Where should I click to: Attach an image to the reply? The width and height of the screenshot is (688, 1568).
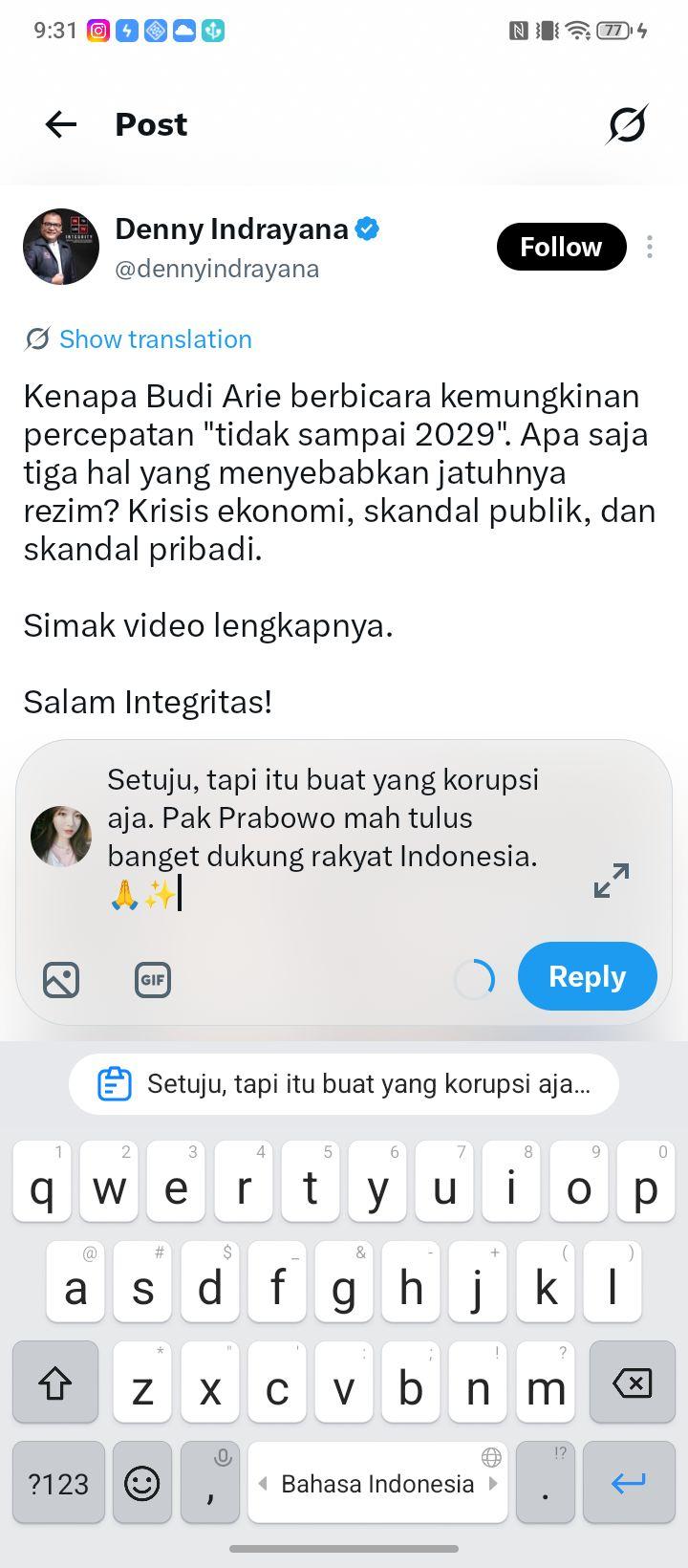61,980
